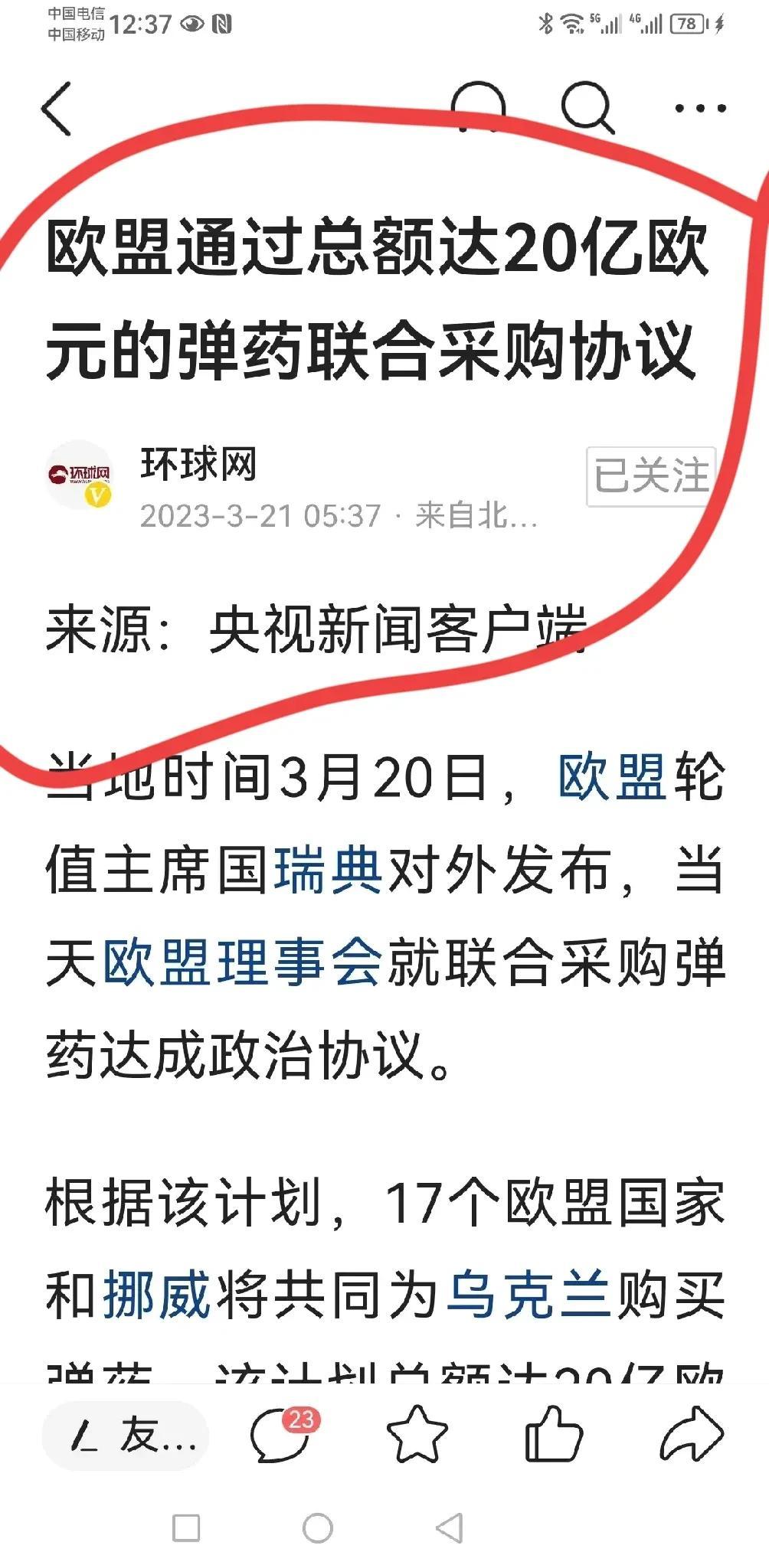This screenshot has height=1568, width=769.
Task: Tap the 已关注 follow button
Action: pyautogui.click(x=651, y=476)
